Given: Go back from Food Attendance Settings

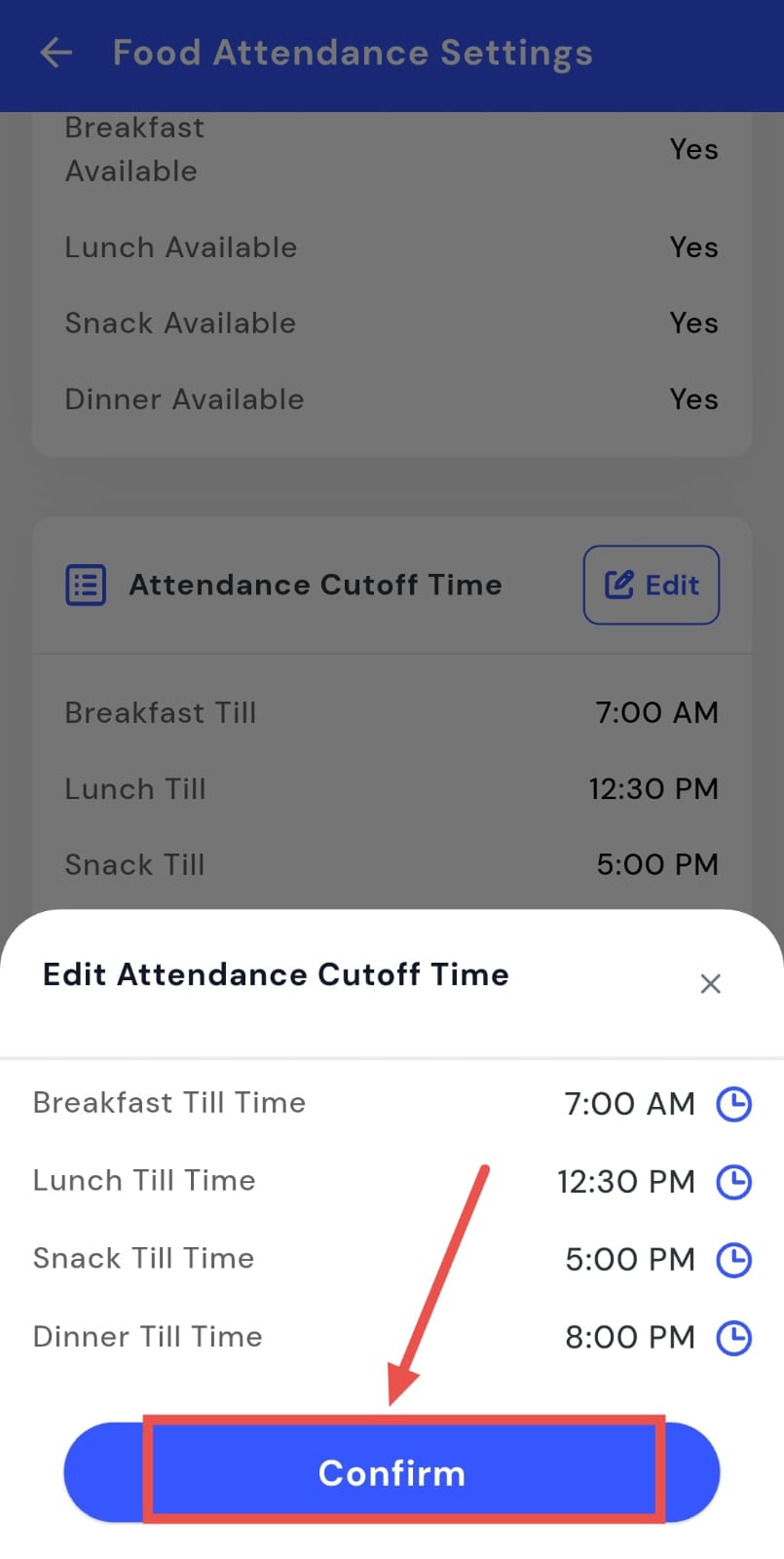Looking at the screenshot, I should pyautogui.click(x=56, y=53).
